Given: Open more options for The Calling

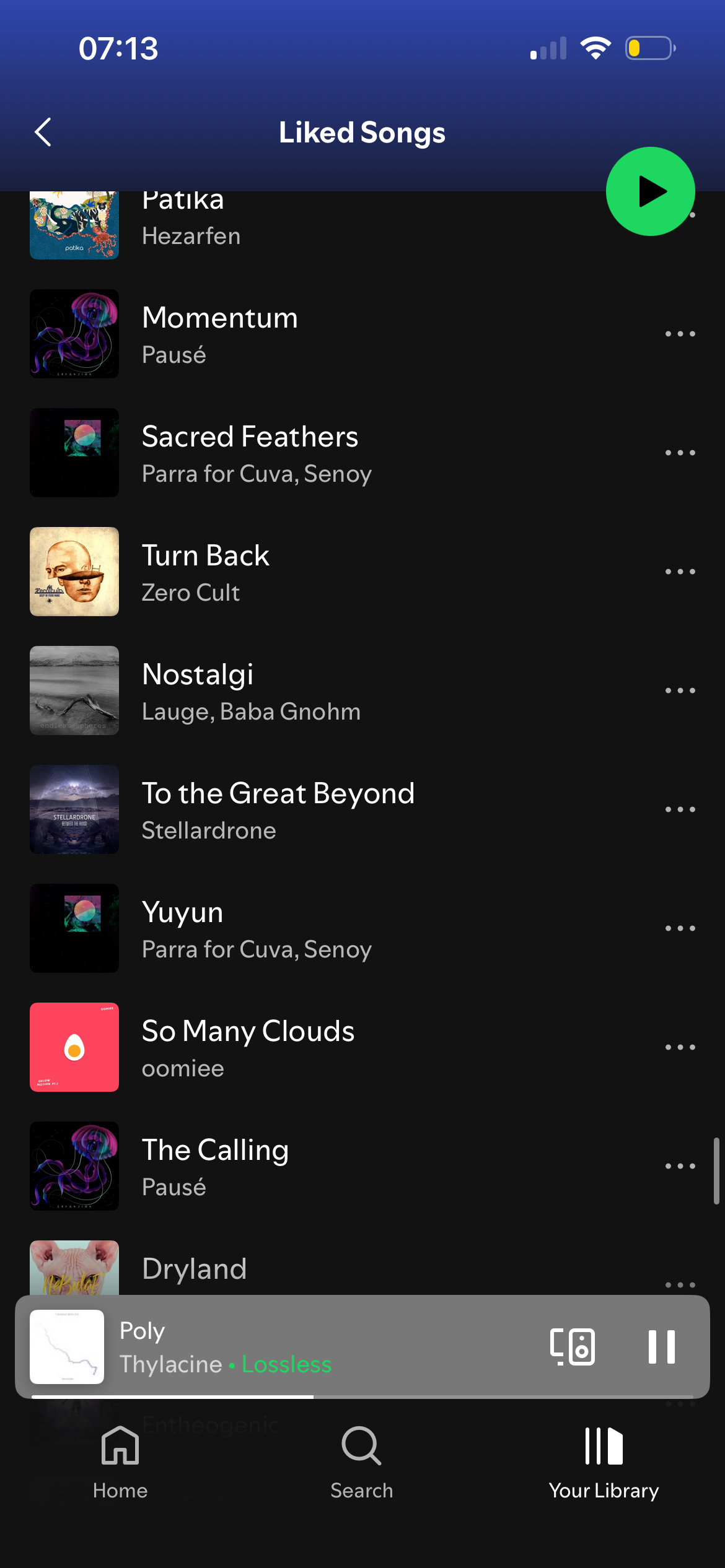Looking at the screenshot, I should (x=680, y=1166).
